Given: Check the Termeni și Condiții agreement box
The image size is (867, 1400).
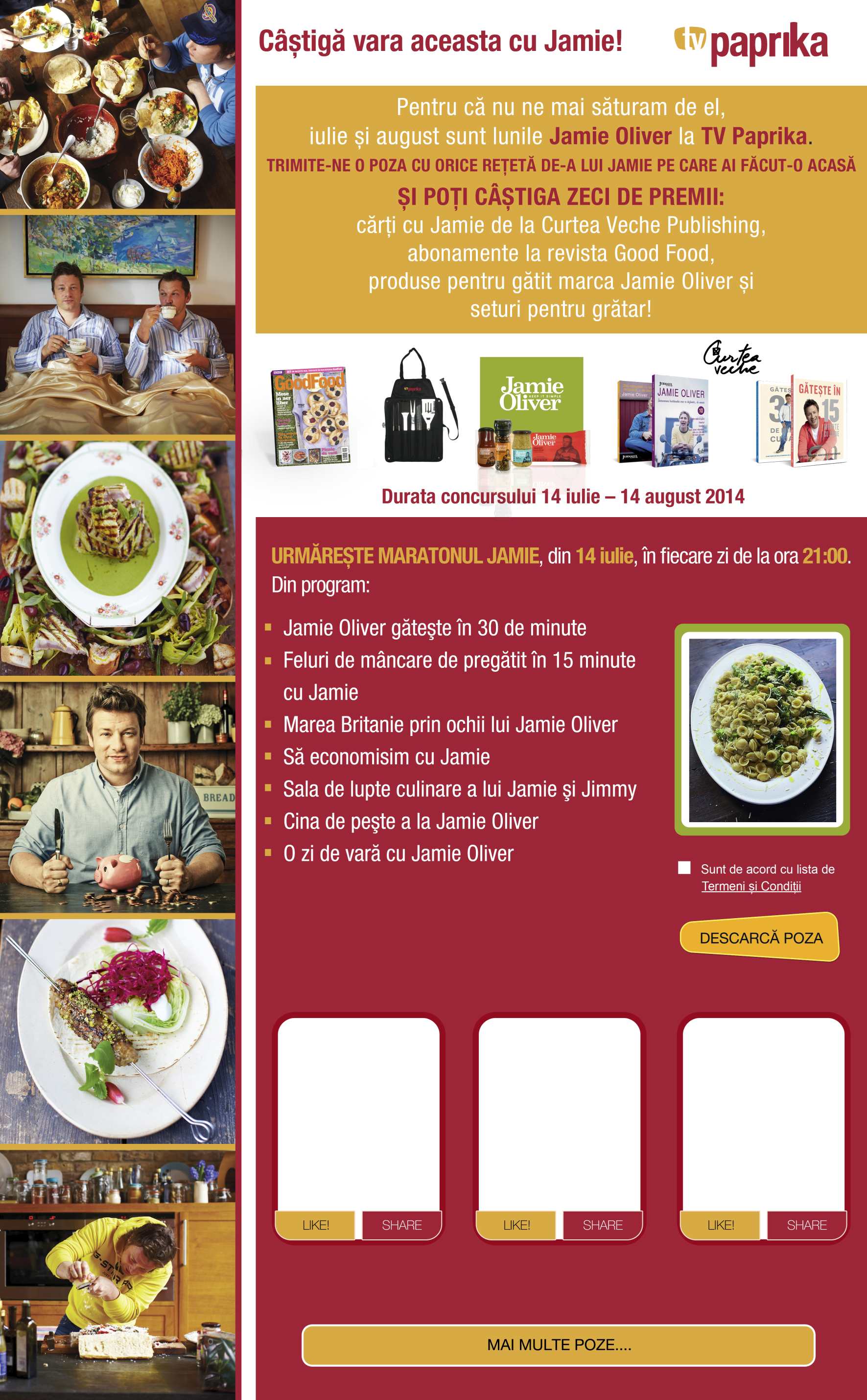Looking at the screenshot, I should [684, 867].
